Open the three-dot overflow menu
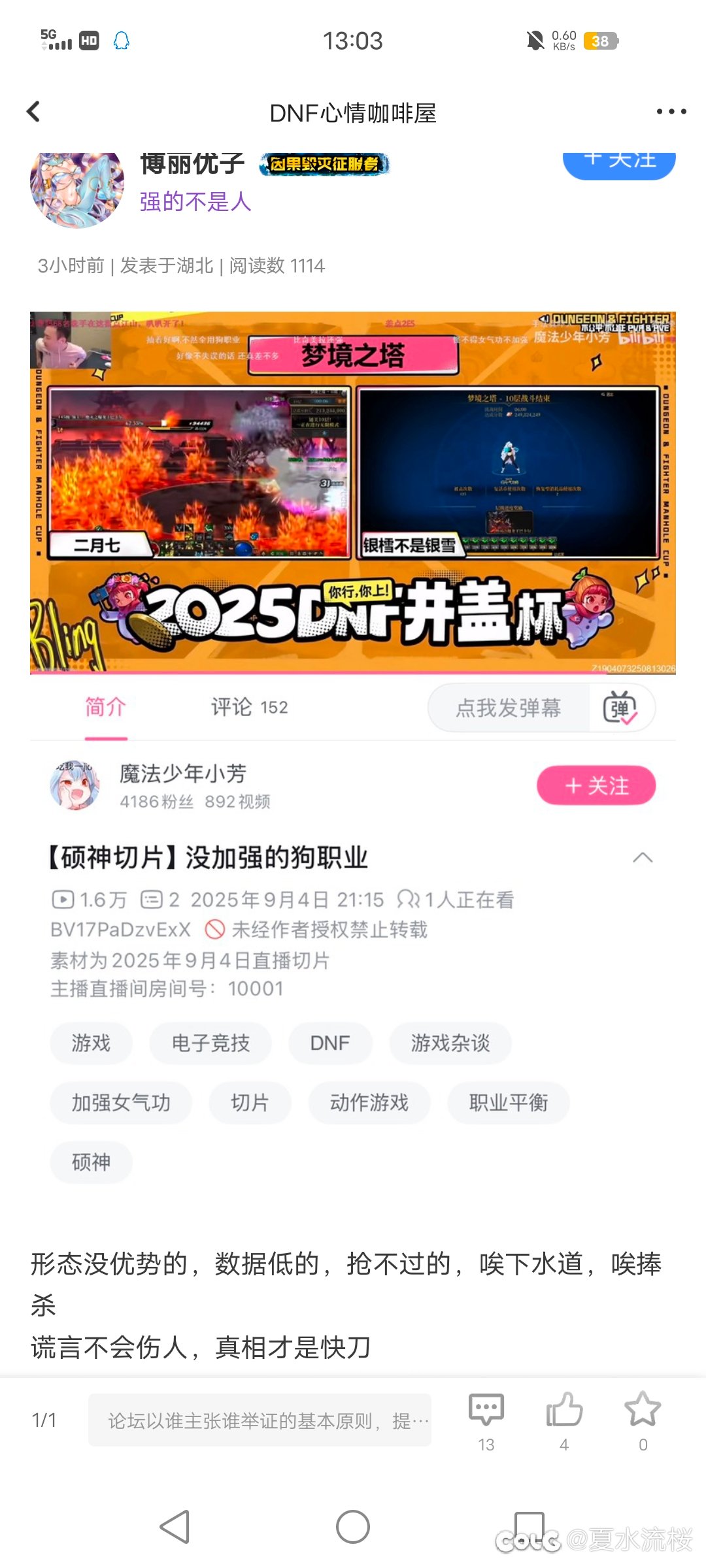 click(671, 112)
